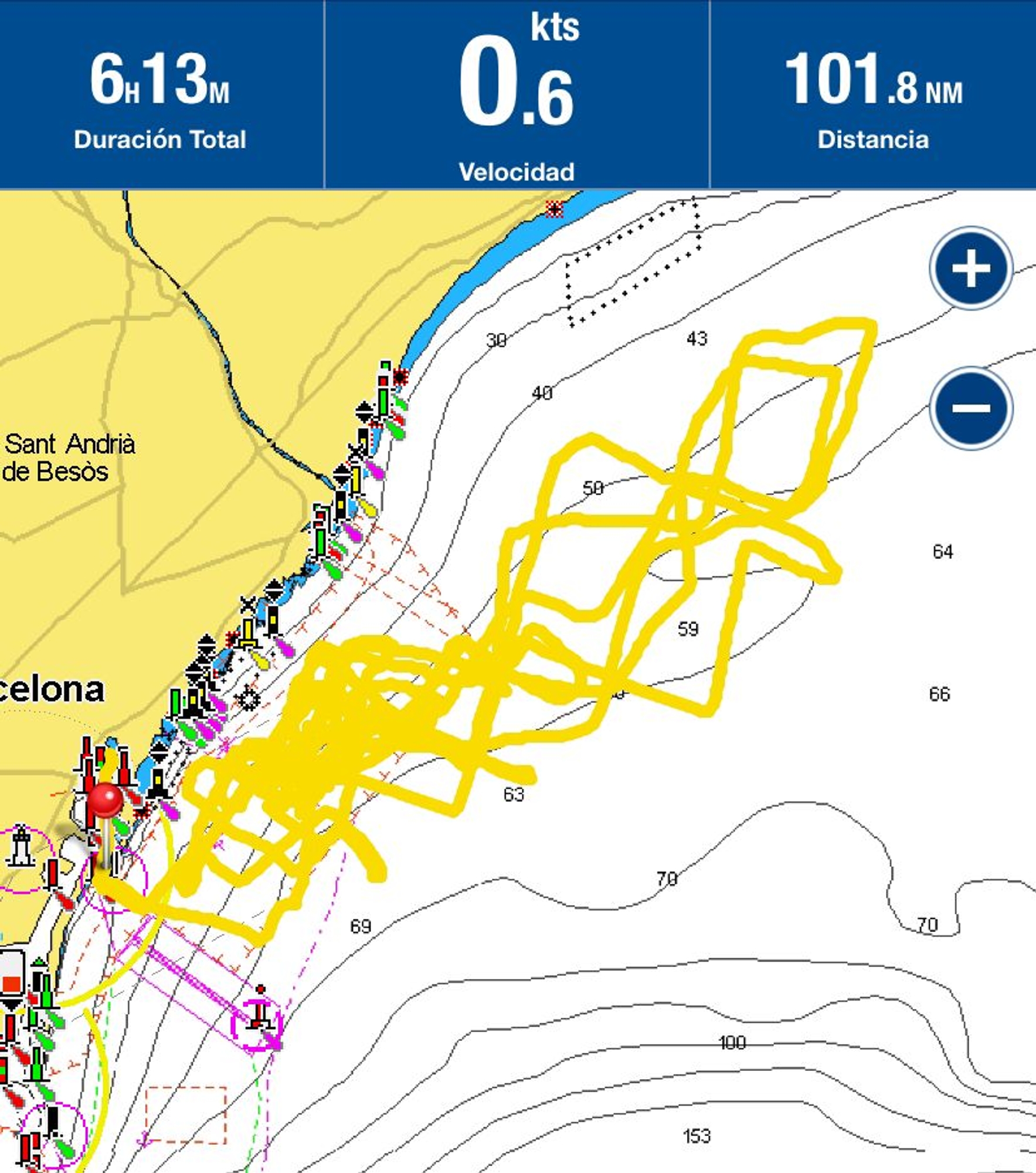1036x1173 pixels.
Task: Zoom out of the nautical chart
Action: (x=971, y=408)
